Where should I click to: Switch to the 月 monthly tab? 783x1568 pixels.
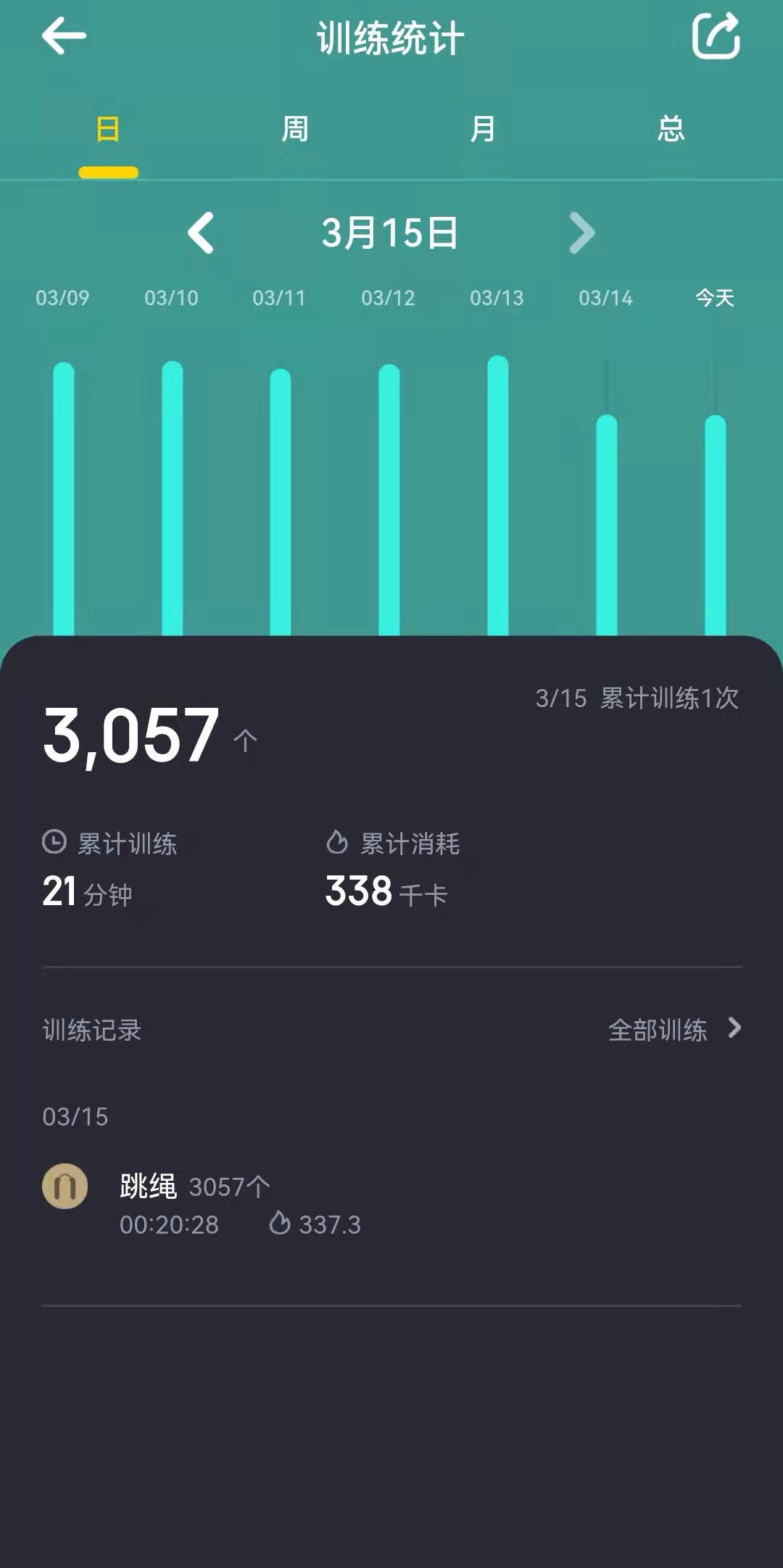(481, 129)
